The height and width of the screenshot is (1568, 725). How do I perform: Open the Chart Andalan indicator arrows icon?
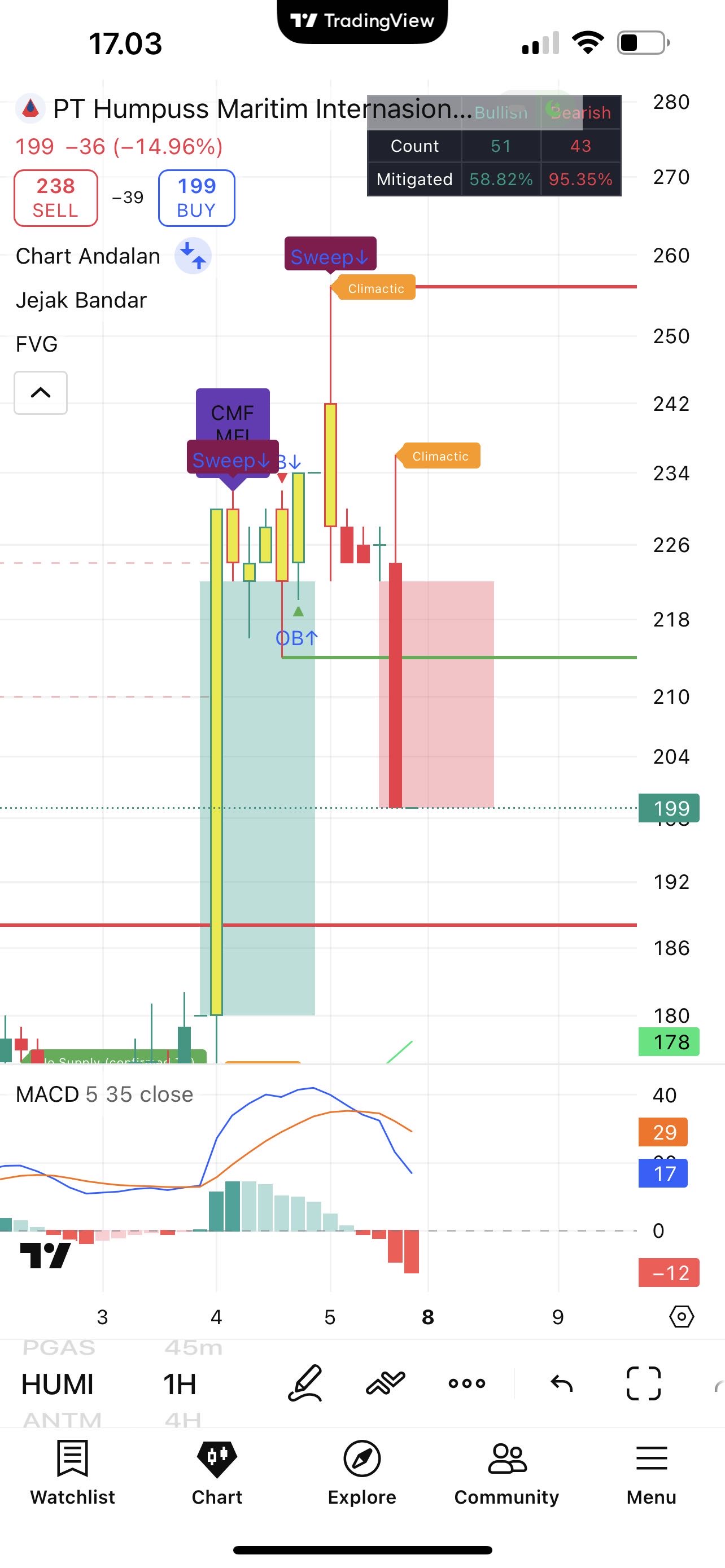(x=193, y=256)
